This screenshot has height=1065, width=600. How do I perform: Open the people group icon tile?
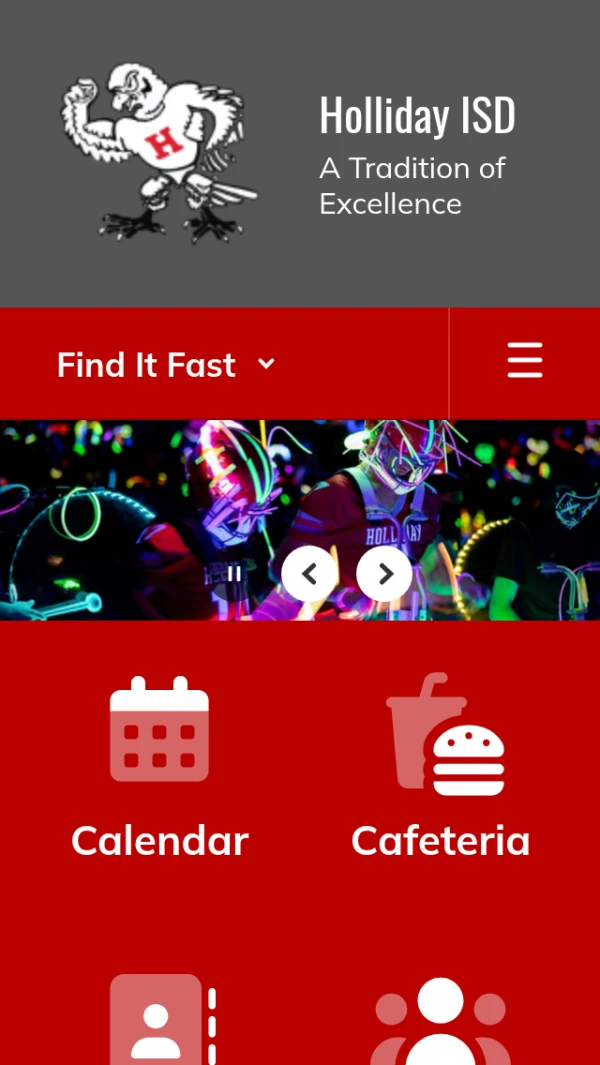click(x=440, y=1022)
